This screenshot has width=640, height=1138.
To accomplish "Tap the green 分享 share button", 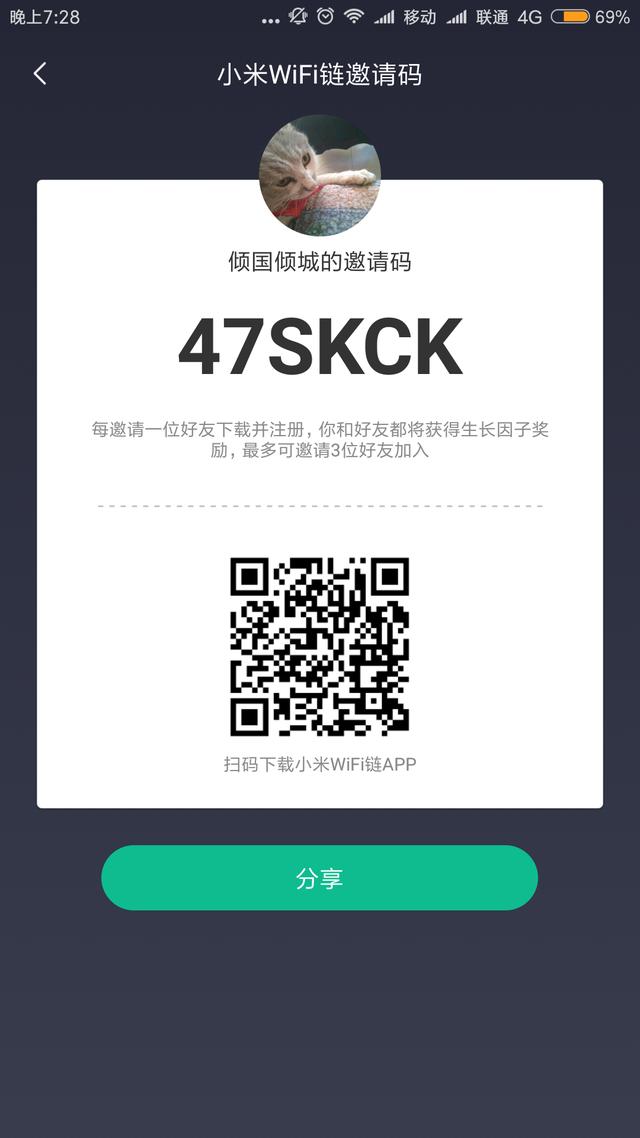I will click(319, 878).
